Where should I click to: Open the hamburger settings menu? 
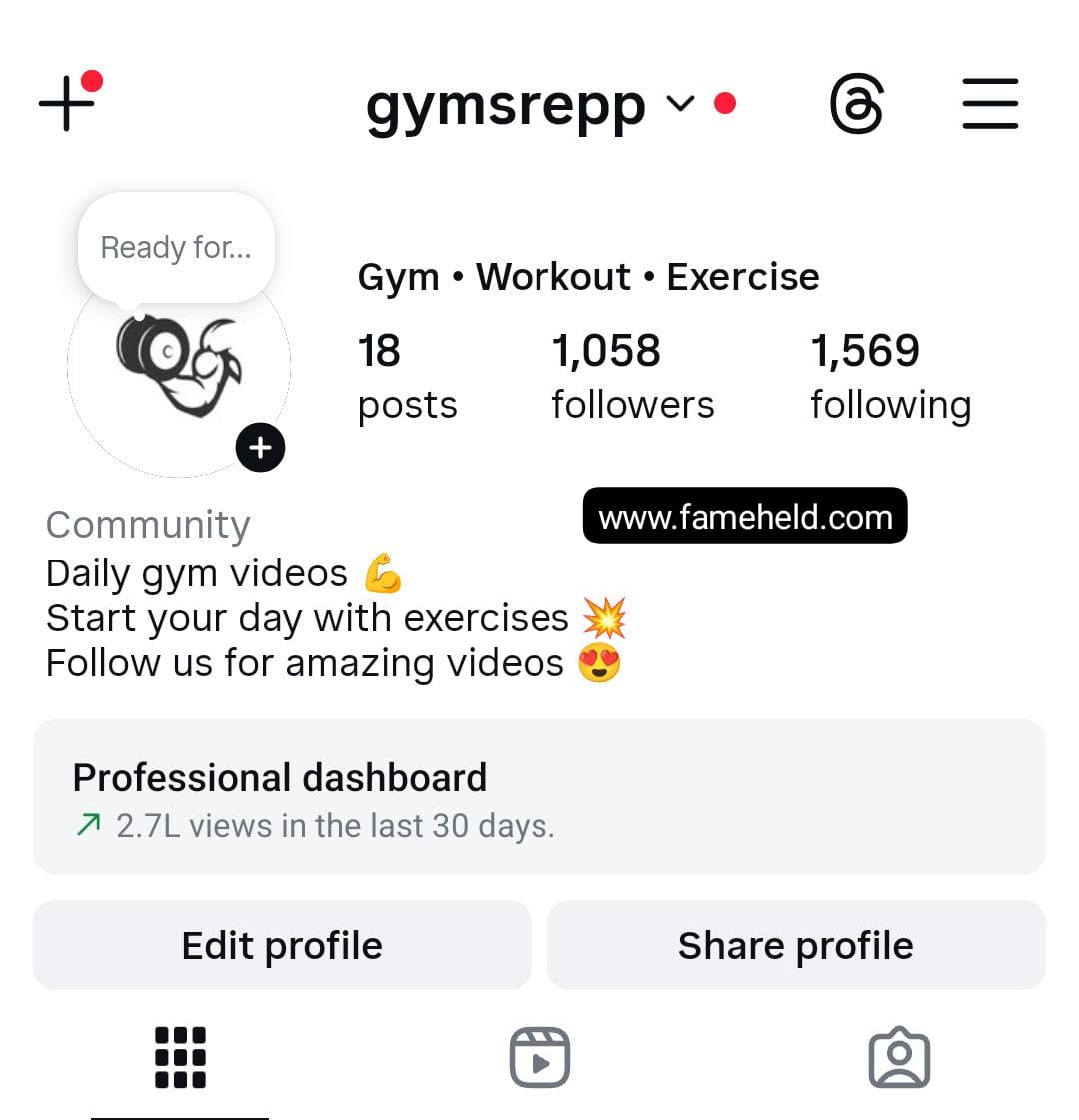pos(990,104)
